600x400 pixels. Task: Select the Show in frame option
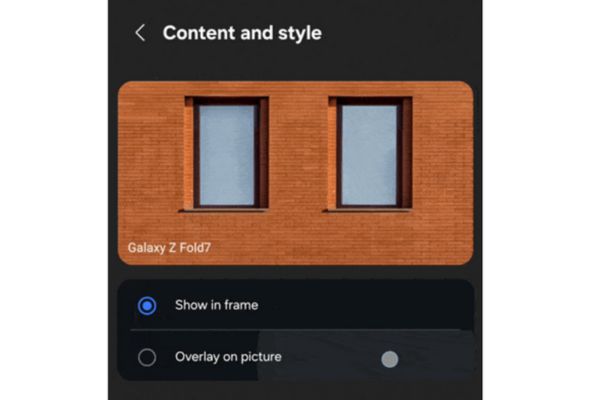(x=147, y=305)
